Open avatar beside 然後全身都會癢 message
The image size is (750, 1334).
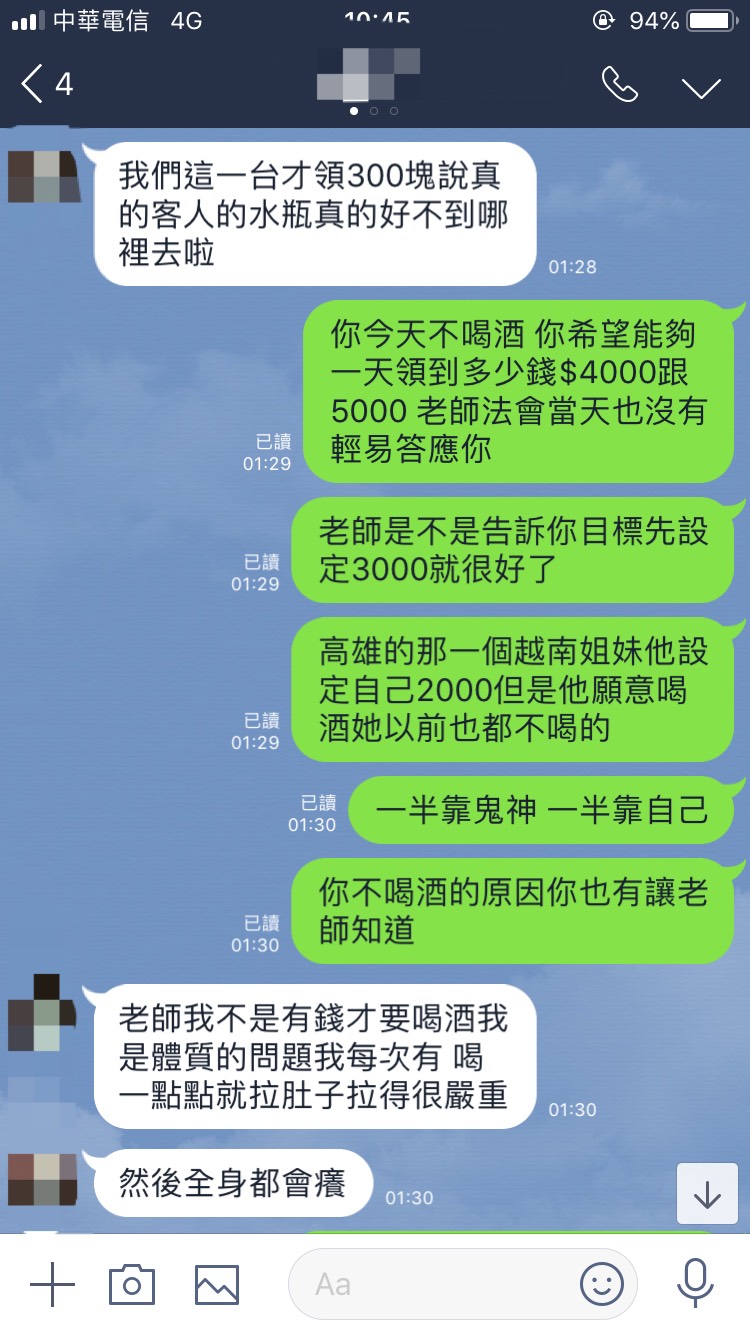pyautogui.click(x=43, y=1179)
